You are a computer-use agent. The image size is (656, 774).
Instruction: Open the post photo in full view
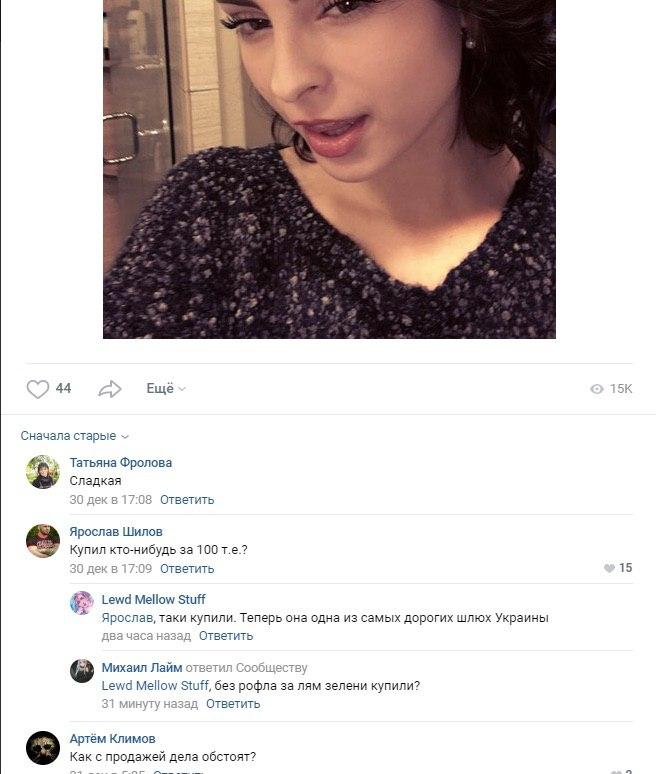point(329,170)
